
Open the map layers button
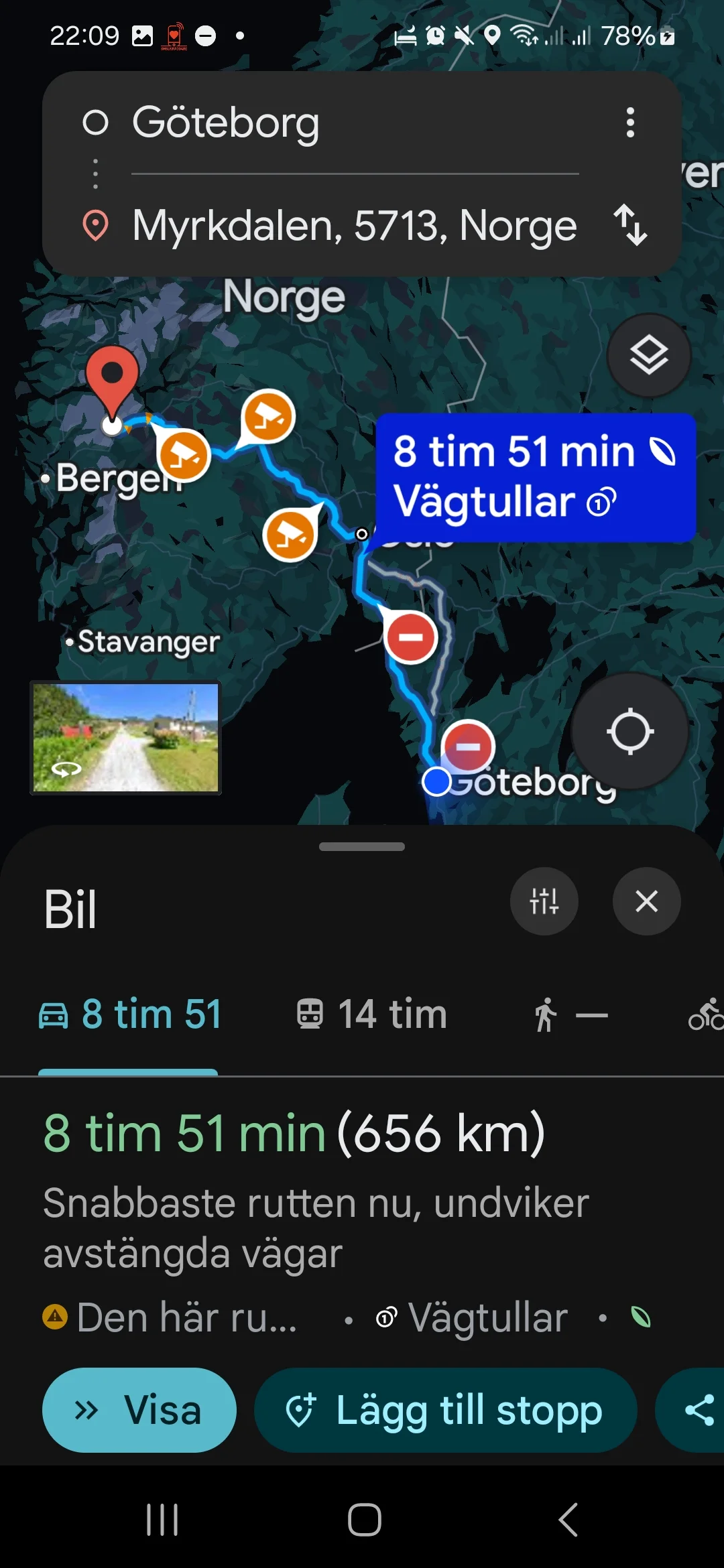point(648,355)
